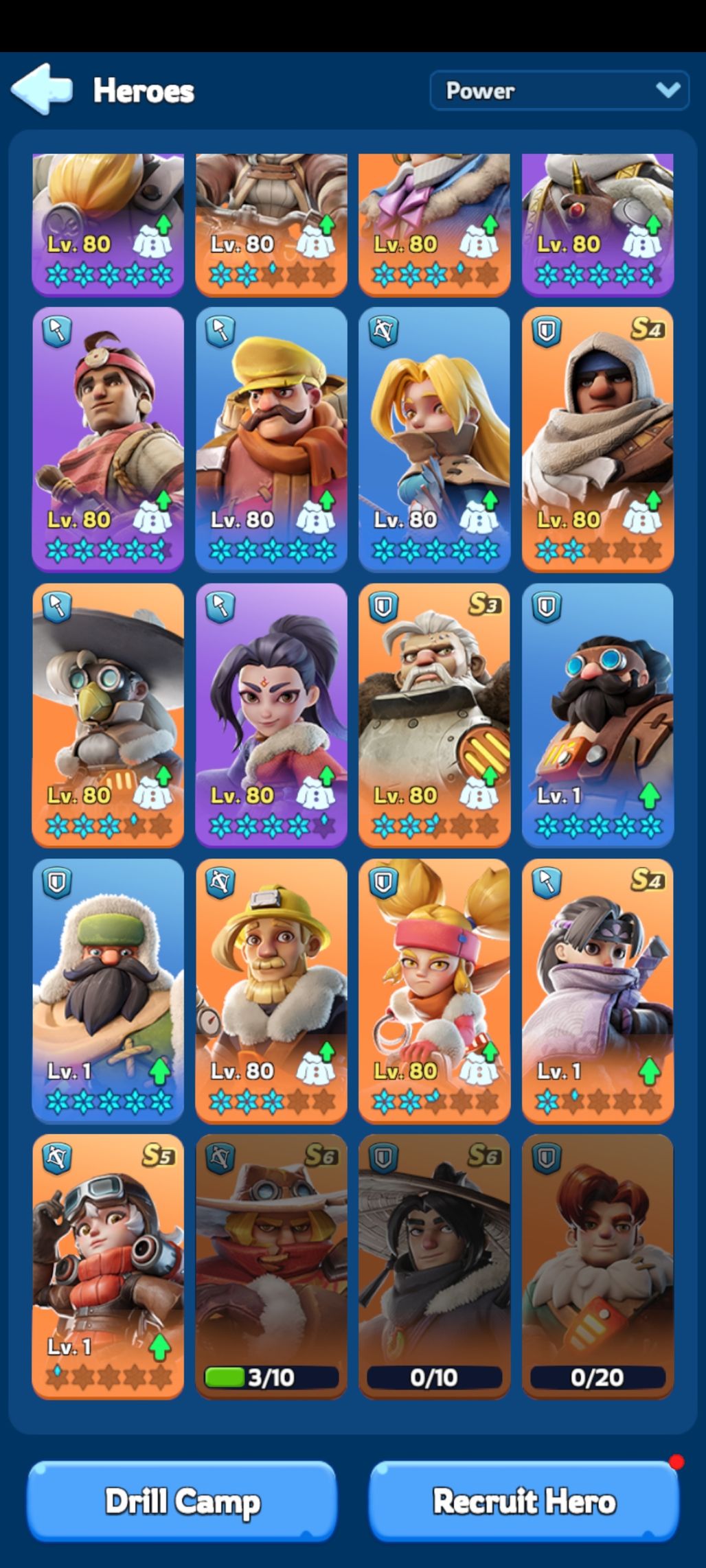The image size is (706, 1568).
Task: Open the Drill Camp
Action: pyautogui.click(x=182, y=1501)
